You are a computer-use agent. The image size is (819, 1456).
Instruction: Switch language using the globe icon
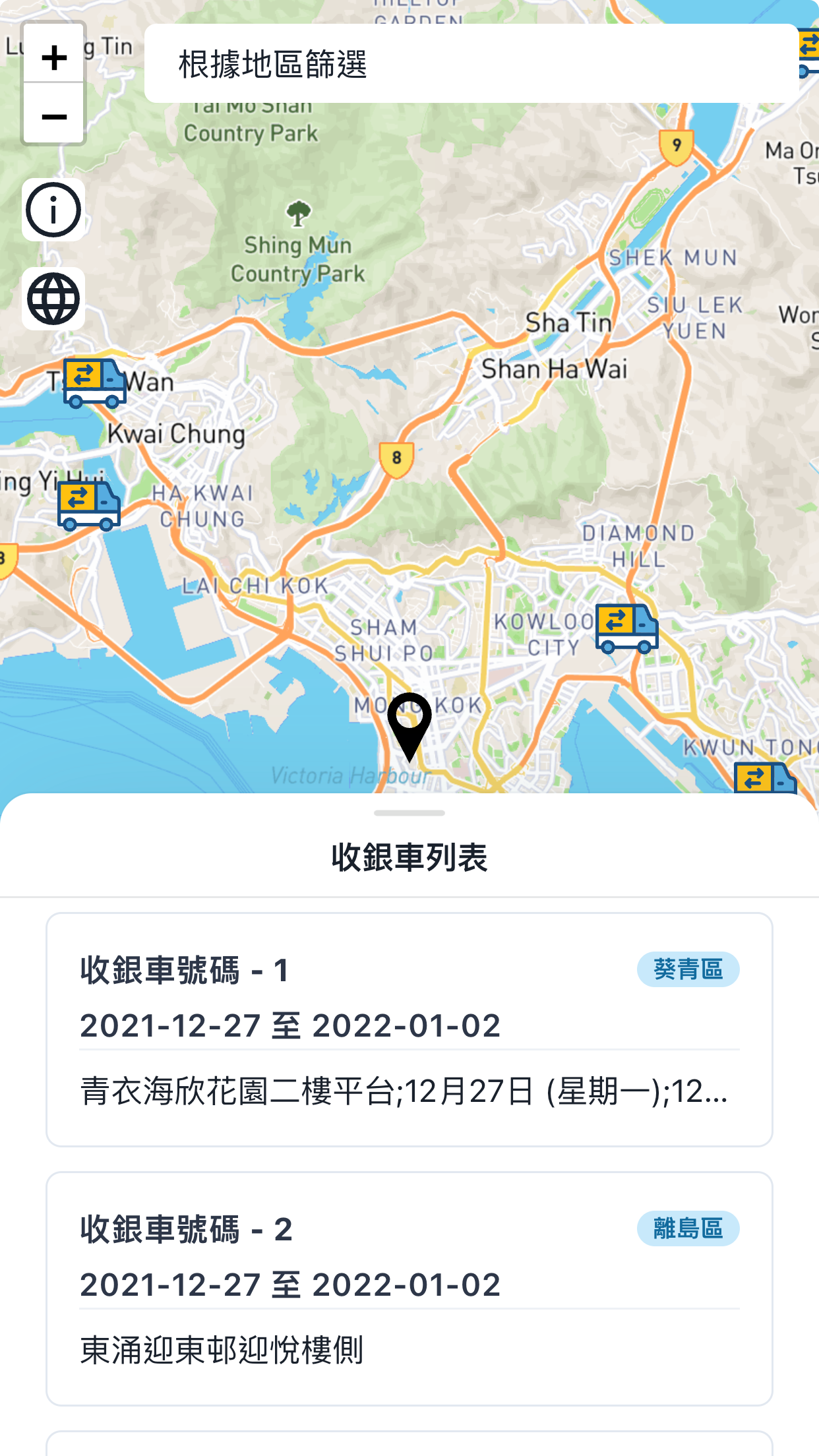click(x=53, y=298)
